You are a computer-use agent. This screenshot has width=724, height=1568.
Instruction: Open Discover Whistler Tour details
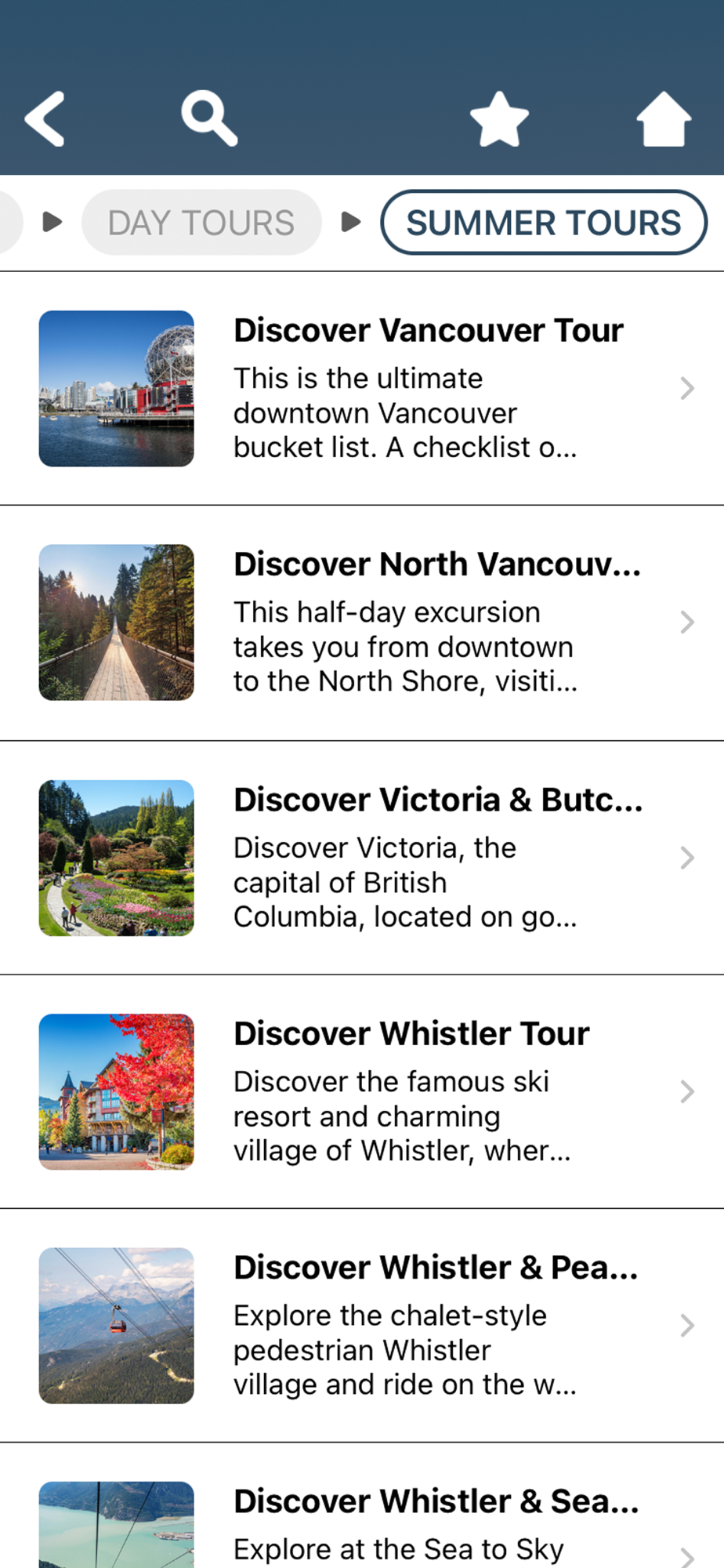(x=362, y=1091)
